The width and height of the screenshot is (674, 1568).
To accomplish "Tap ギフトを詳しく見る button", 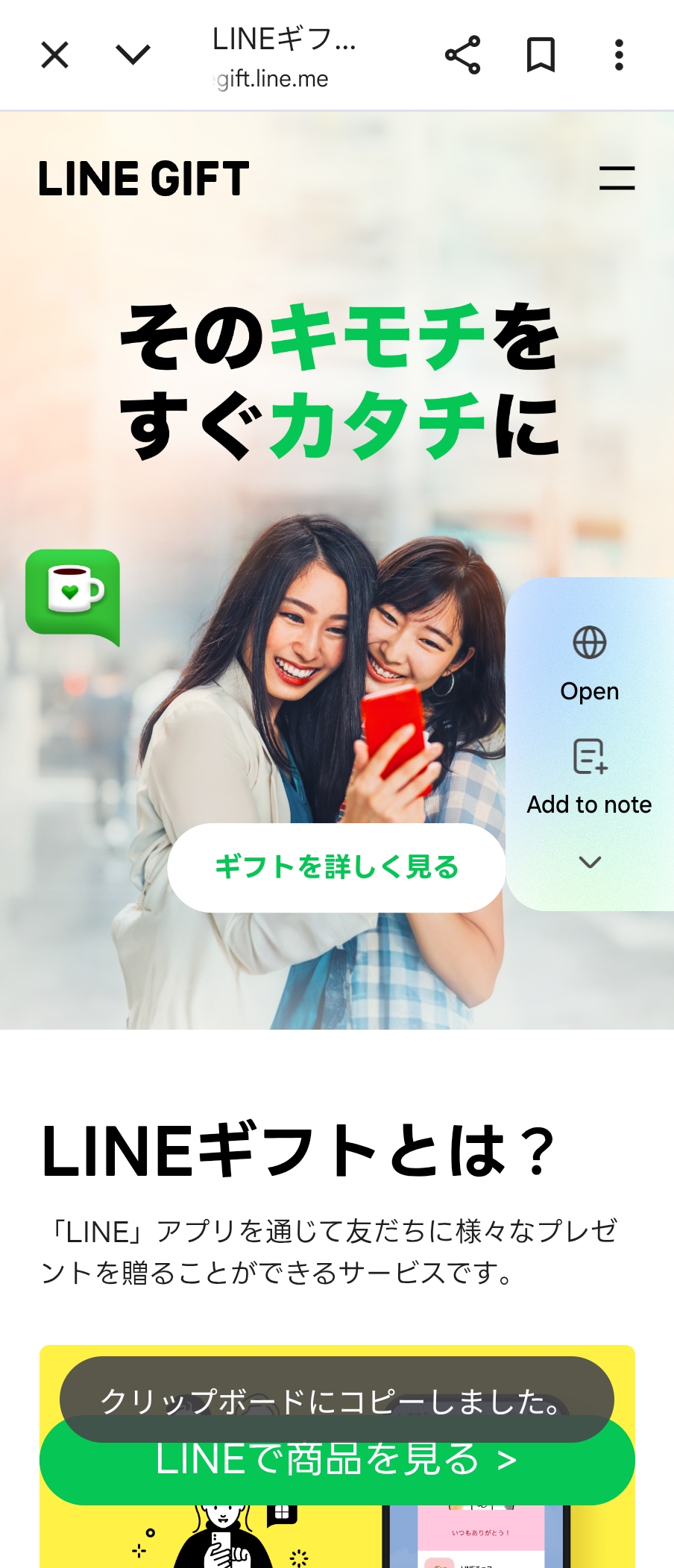I will point(336,867).
